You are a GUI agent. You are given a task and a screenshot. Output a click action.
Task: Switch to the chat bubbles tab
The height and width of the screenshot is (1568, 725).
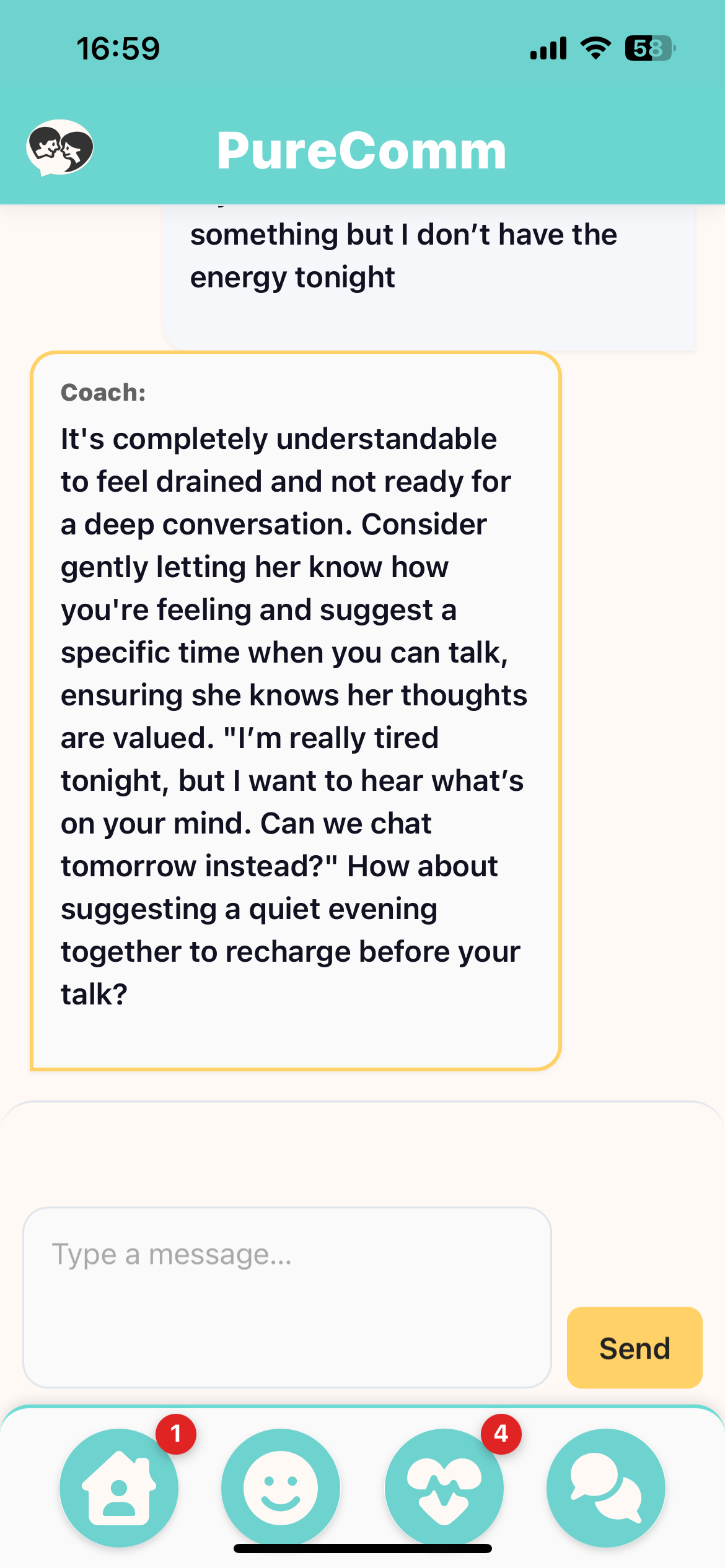[x=605, y=1487]
